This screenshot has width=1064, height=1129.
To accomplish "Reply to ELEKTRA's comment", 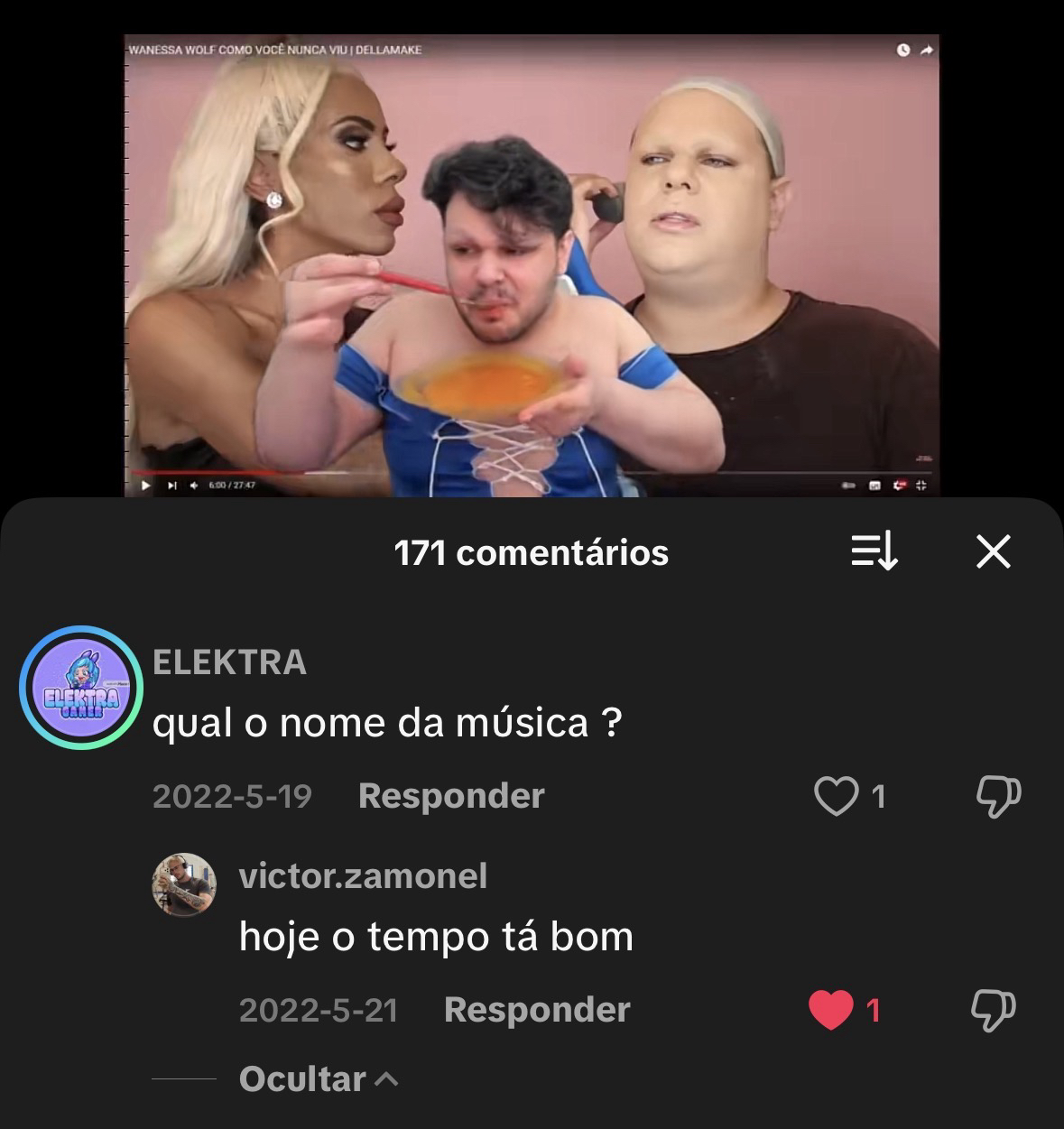I will tap(450, 796).
